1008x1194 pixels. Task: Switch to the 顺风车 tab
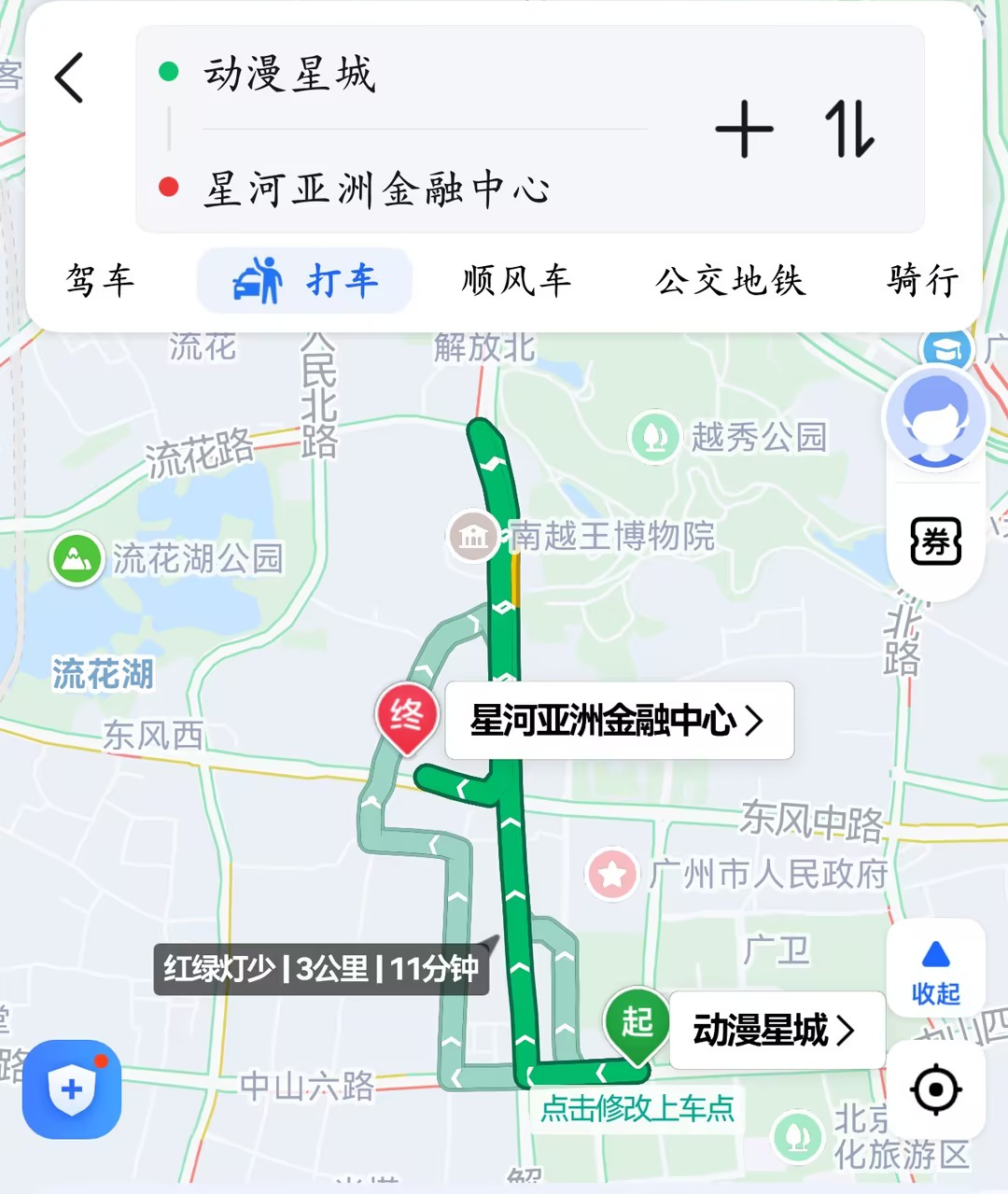(x=516, y=280)
